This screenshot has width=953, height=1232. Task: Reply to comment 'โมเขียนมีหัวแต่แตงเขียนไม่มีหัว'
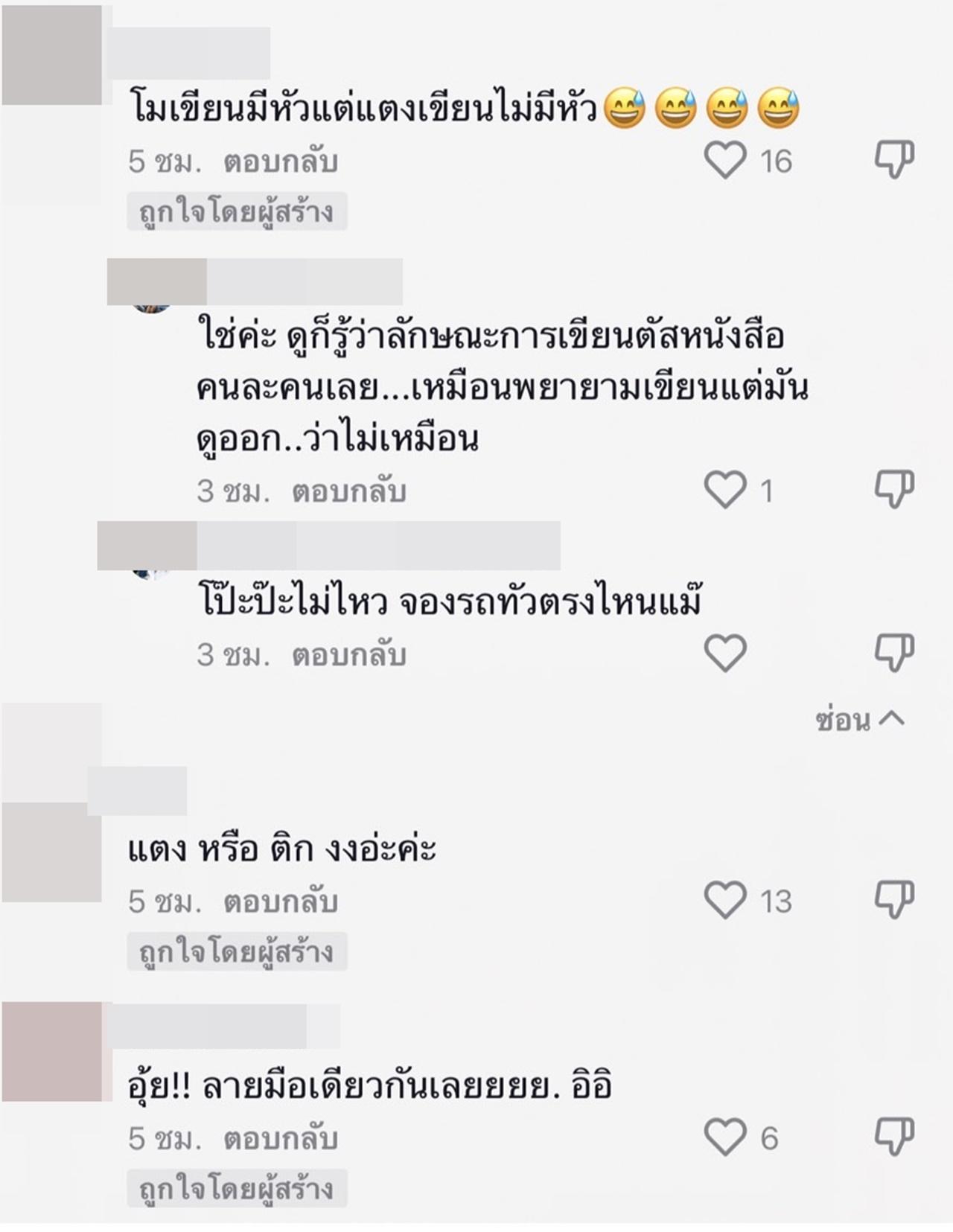click(281, 162)
